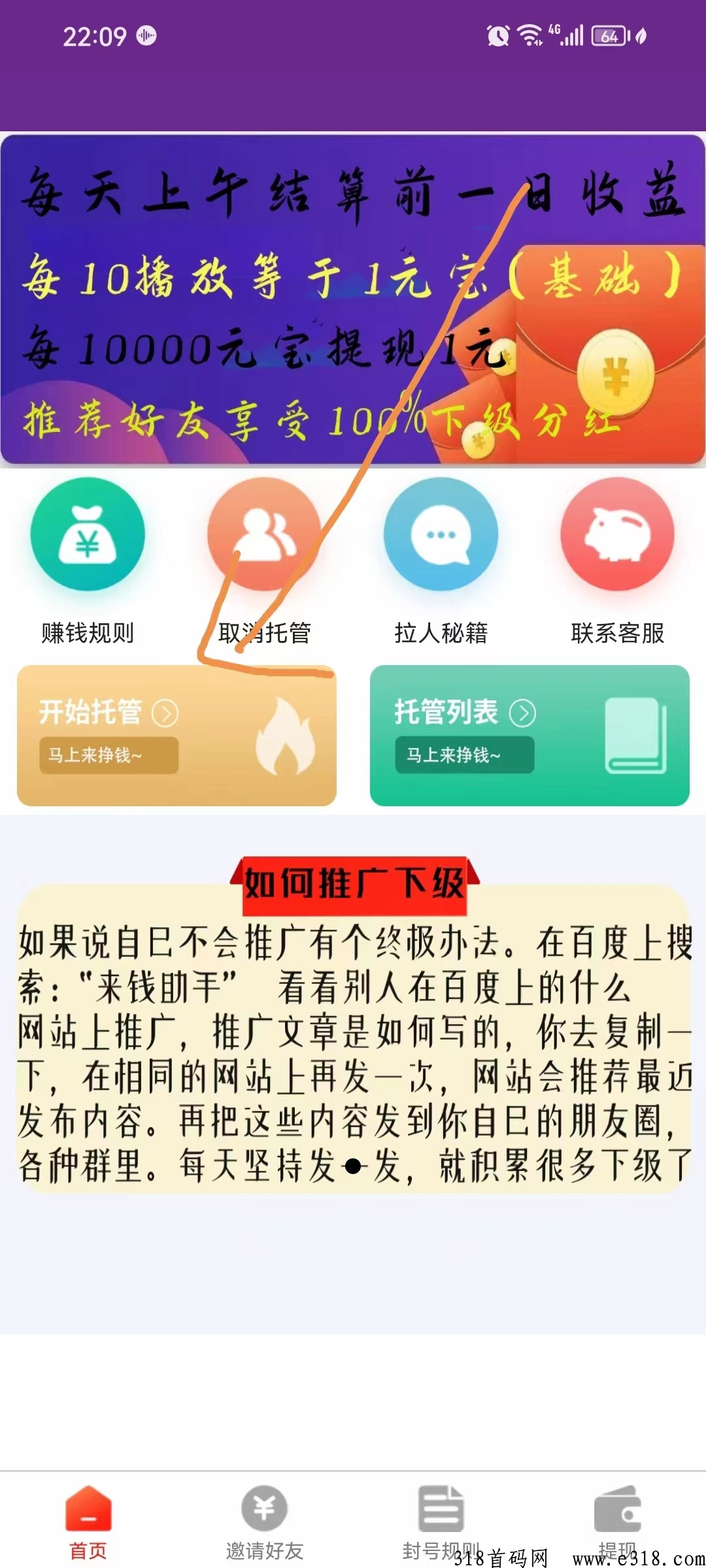Open the 赚钱规则 money bag icon
This screenshot has height=1568, width=706.
88,534
